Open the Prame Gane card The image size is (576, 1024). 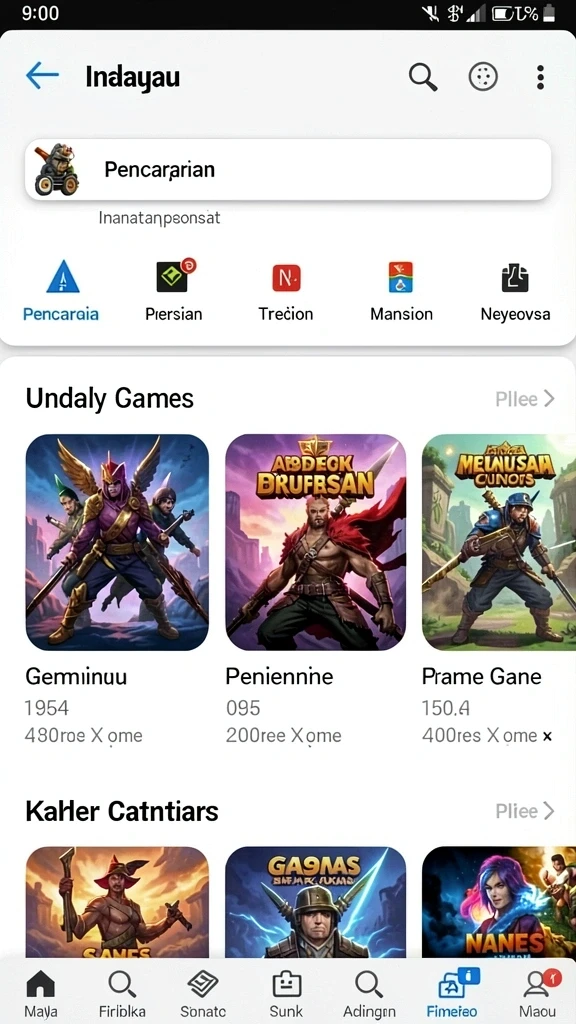498,589
